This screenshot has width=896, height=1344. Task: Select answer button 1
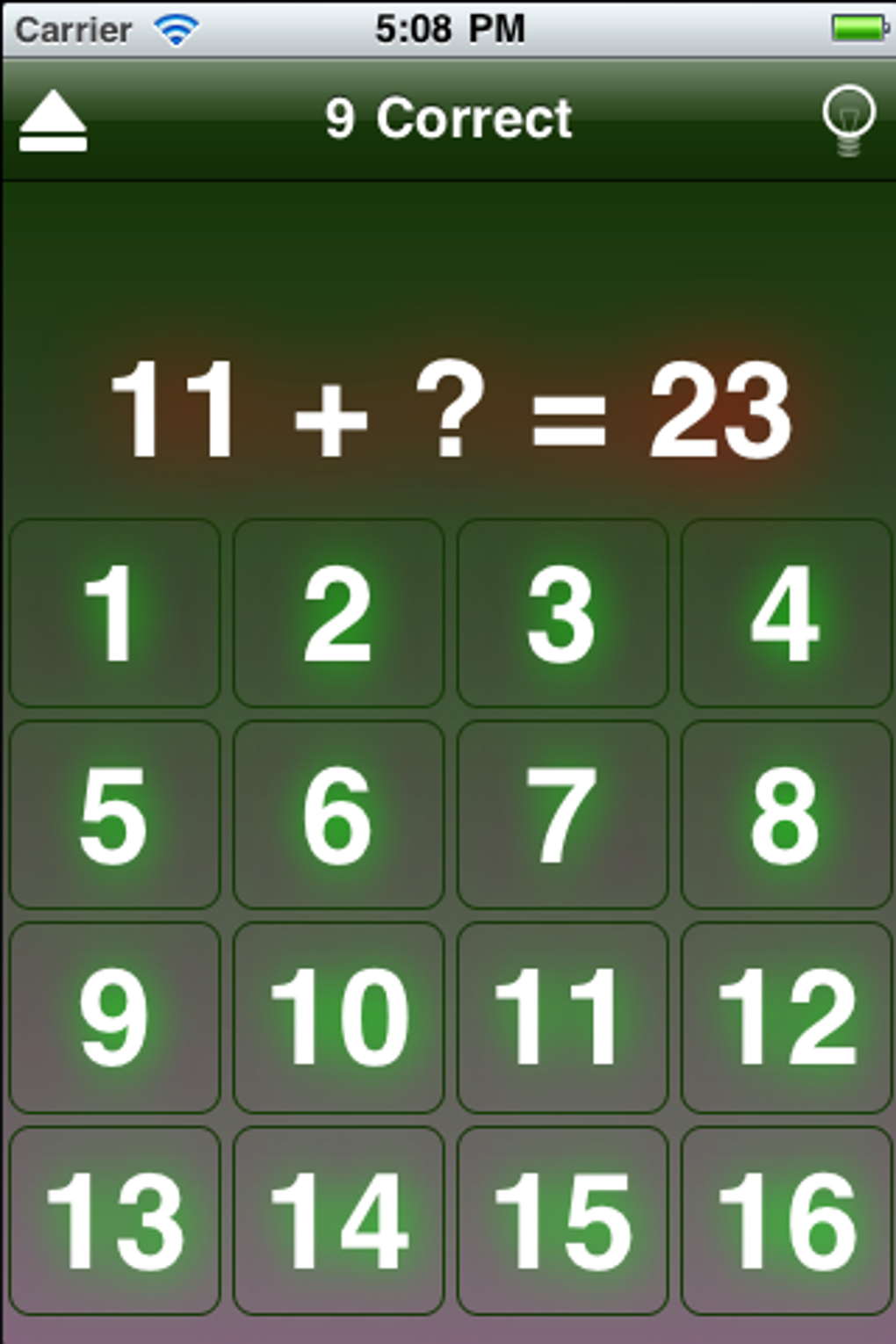[x=114, y=612]
